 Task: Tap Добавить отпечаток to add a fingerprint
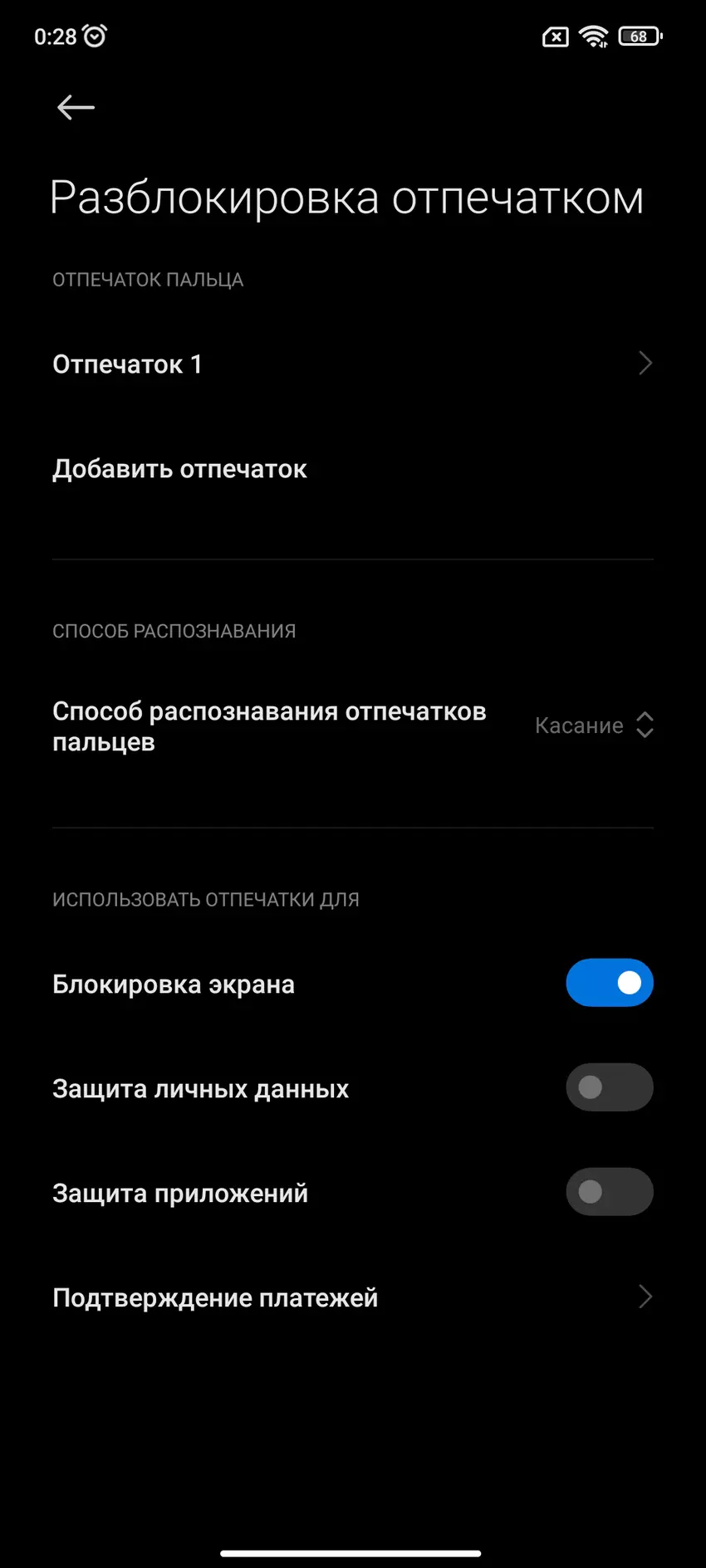(179, 469)
